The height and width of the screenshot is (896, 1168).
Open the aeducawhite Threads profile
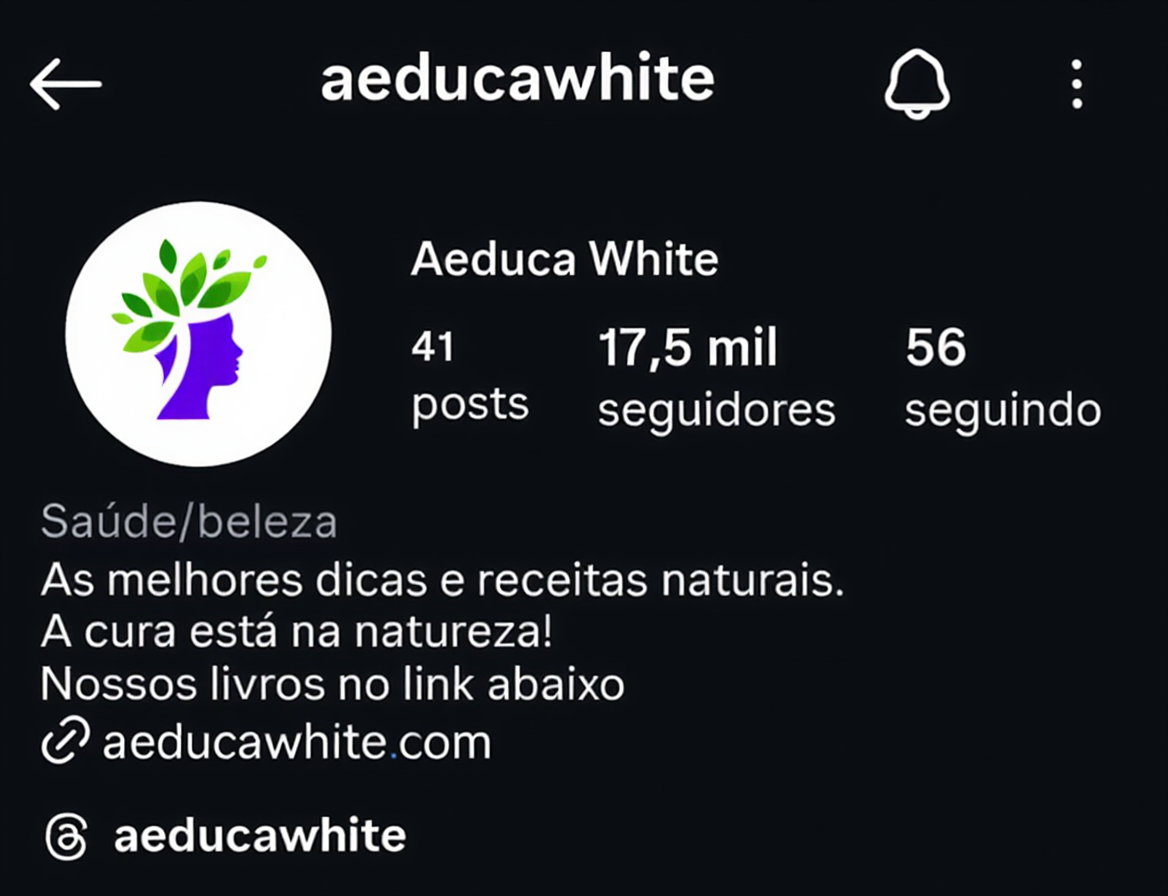pyautogui.click(x=258, y=836)
